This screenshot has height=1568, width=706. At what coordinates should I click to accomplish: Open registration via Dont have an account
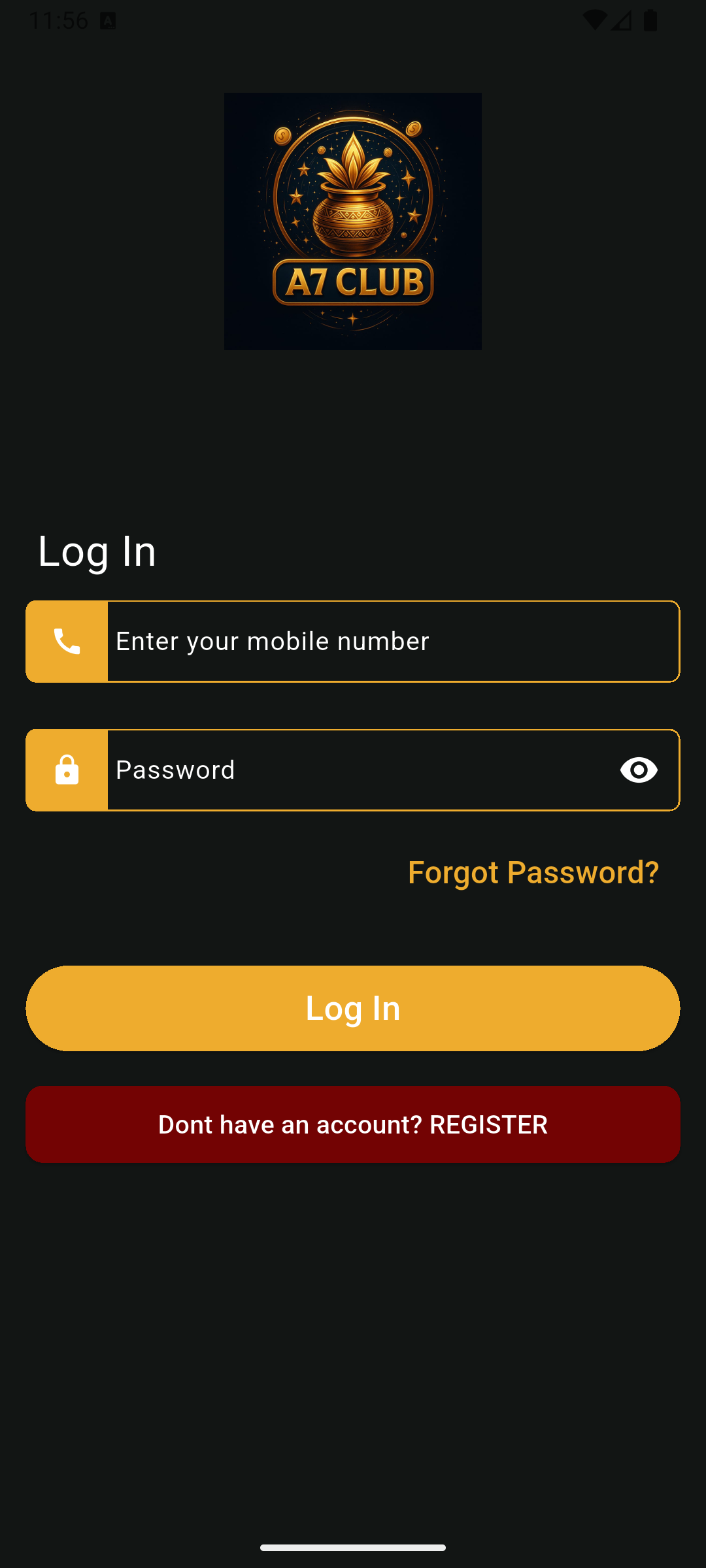[353, 1124]
